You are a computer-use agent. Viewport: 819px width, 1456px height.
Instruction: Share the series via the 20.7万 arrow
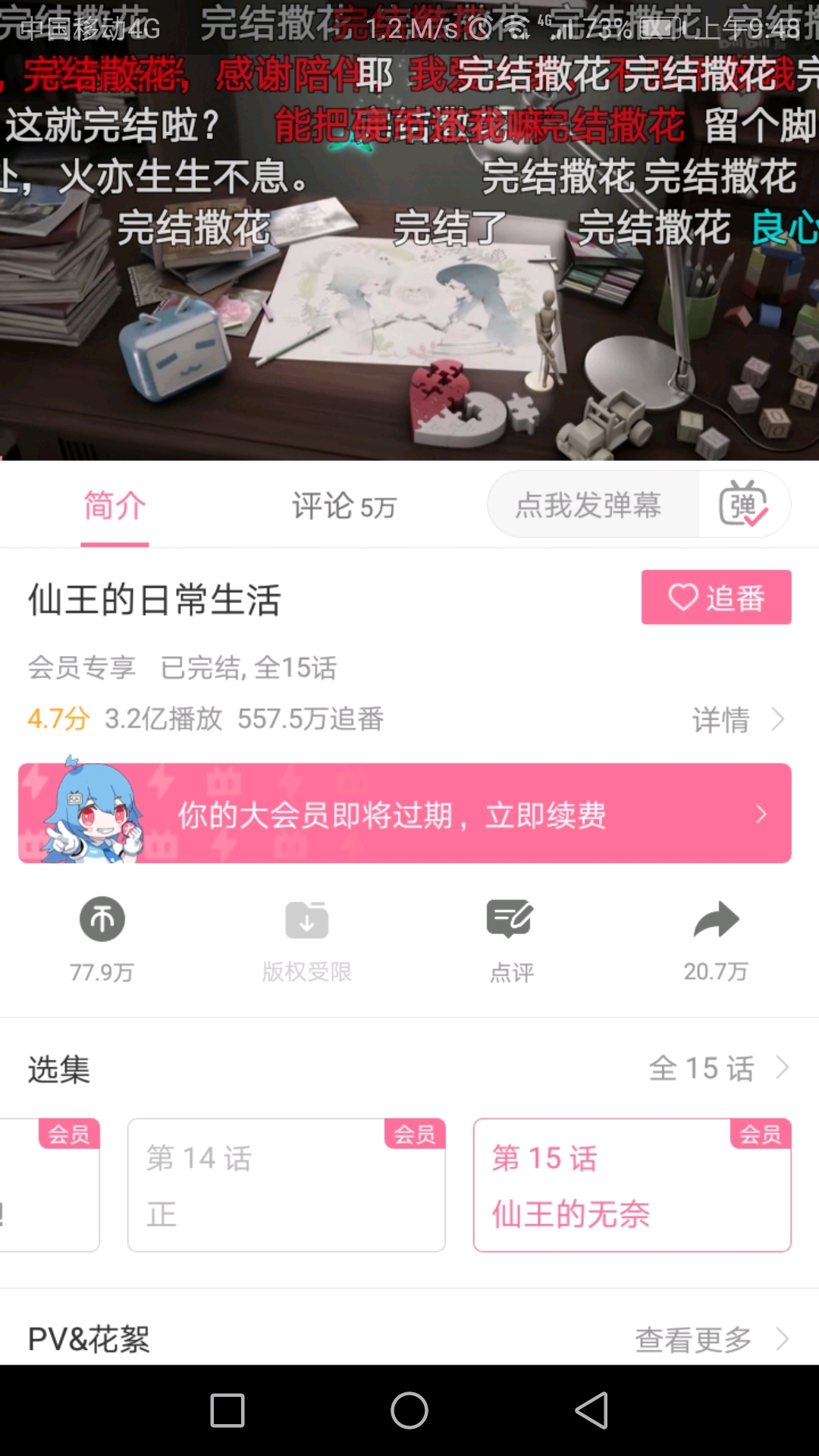tap(716, 921)
